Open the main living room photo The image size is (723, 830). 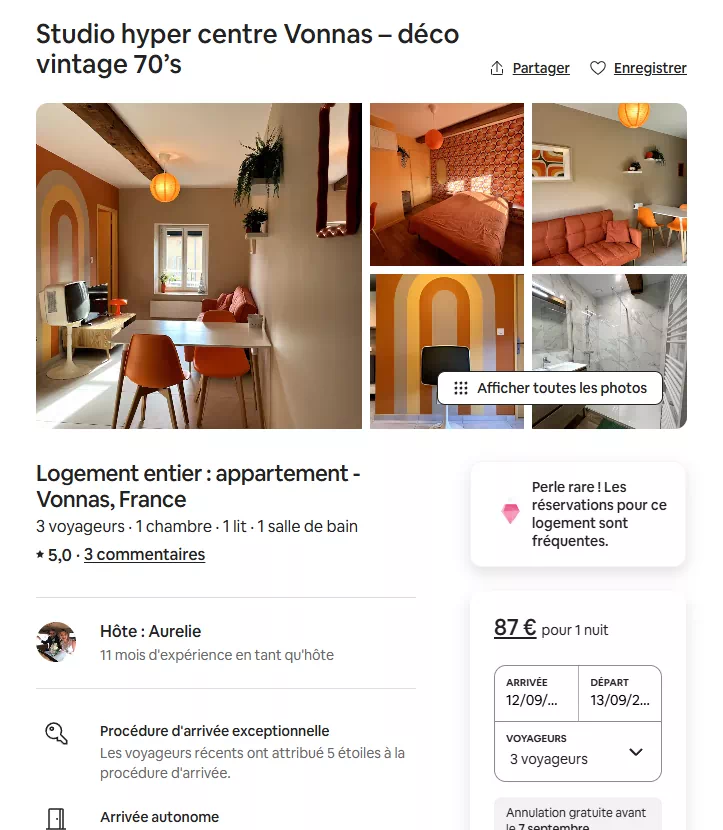click(x=199, y=265)
